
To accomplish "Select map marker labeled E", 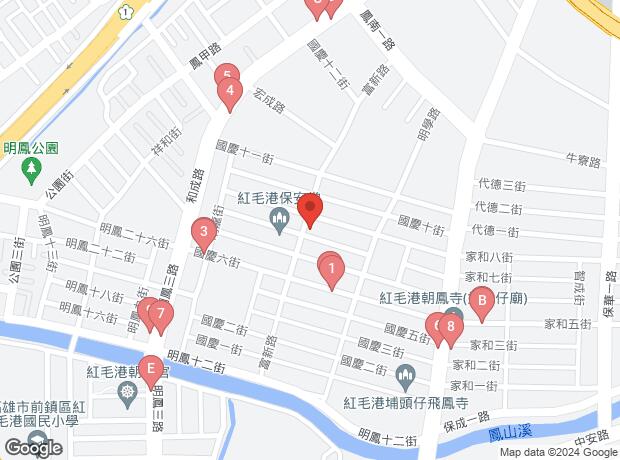I will [151, 371].
